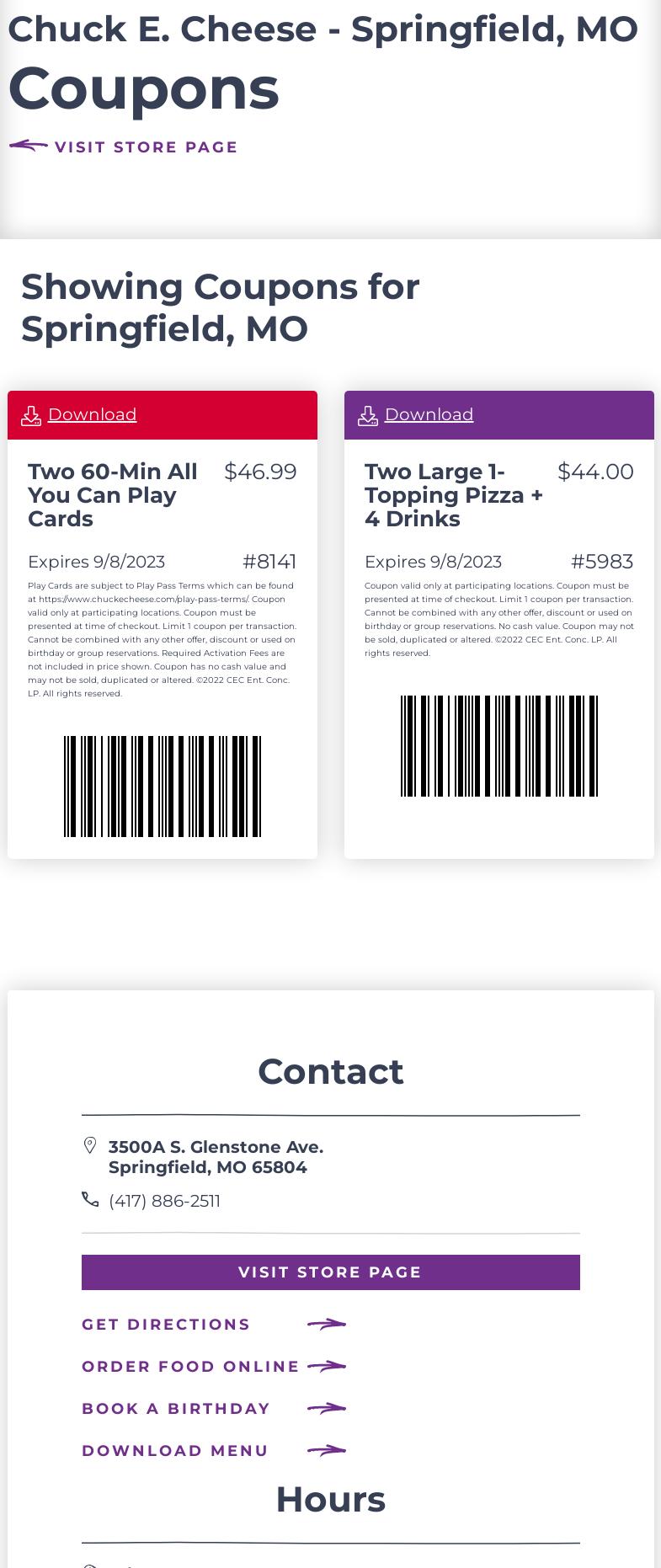
Task: Tap the Visit Store Page link under Coupons
Action: (x=145, y=147)
